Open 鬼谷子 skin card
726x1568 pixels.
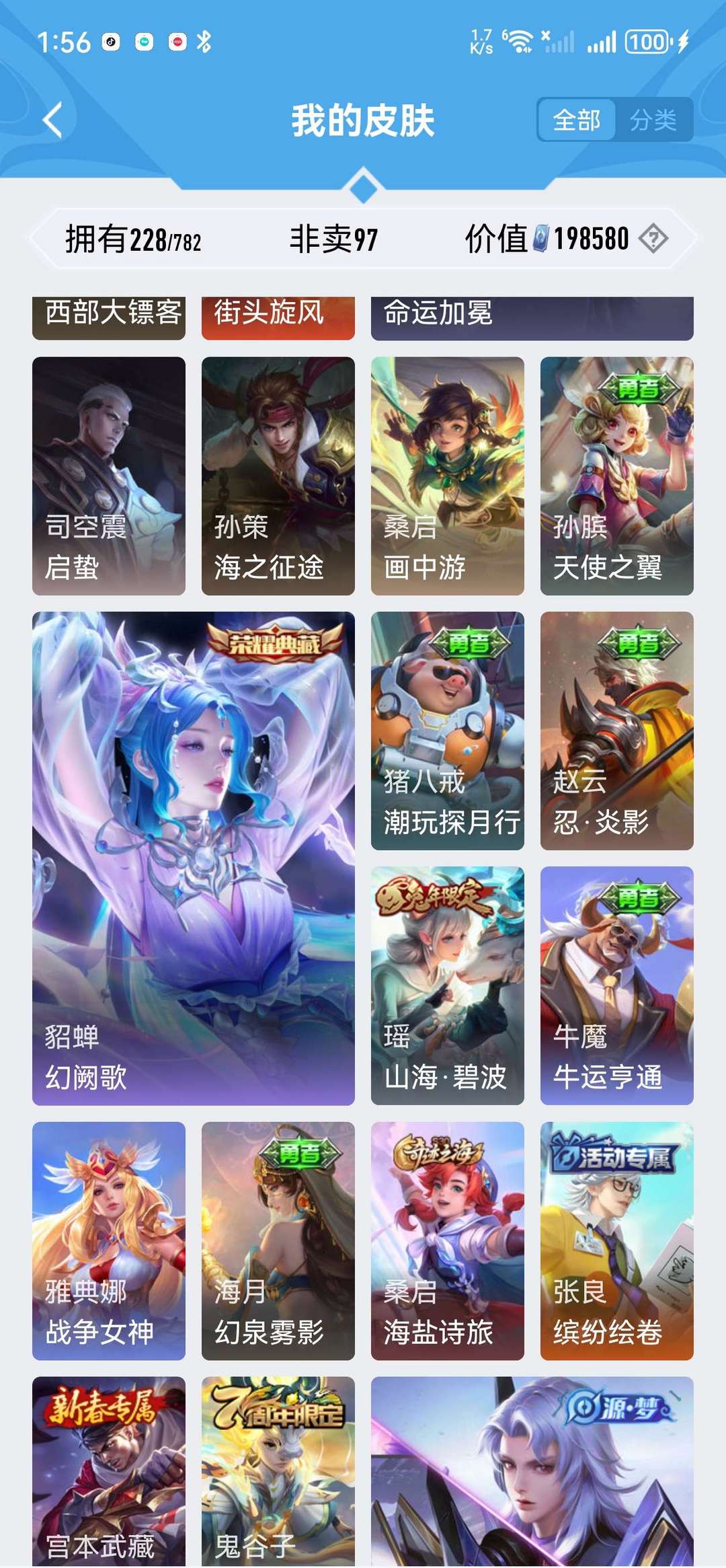pyautogui.click(x=278, y=1473)
